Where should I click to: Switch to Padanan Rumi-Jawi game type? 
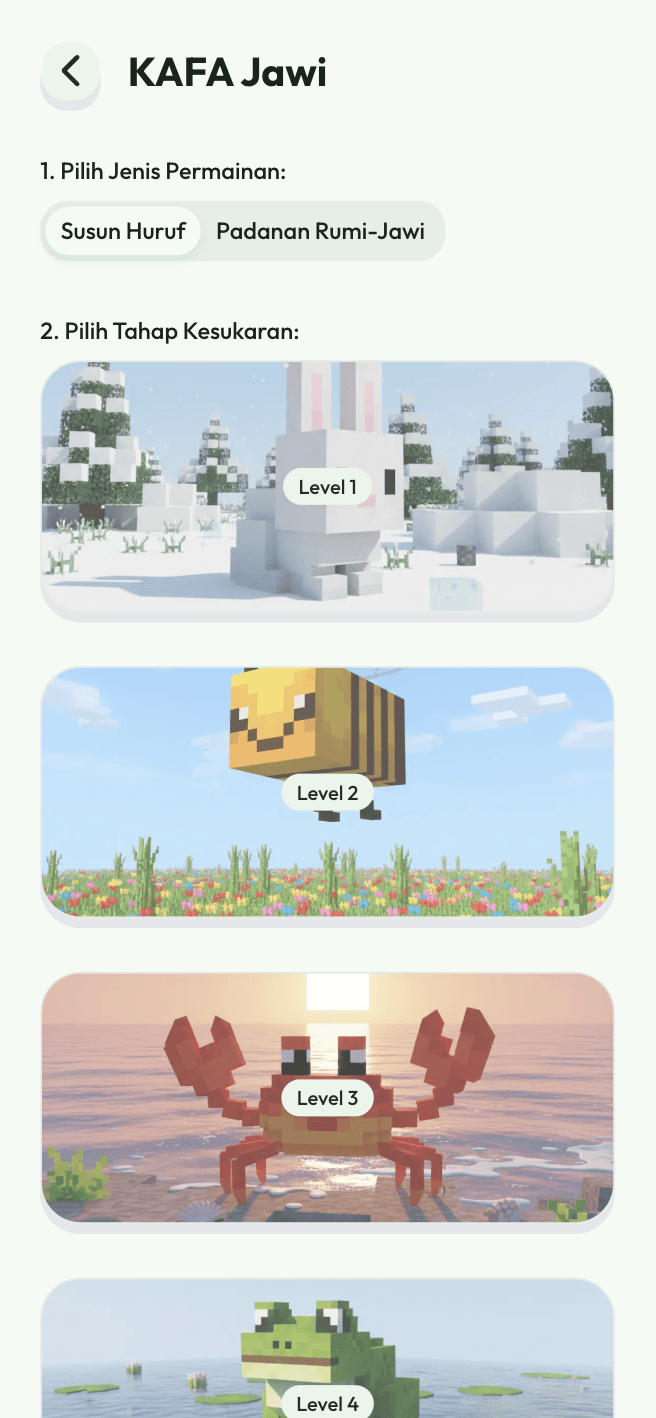coord(320,232)
